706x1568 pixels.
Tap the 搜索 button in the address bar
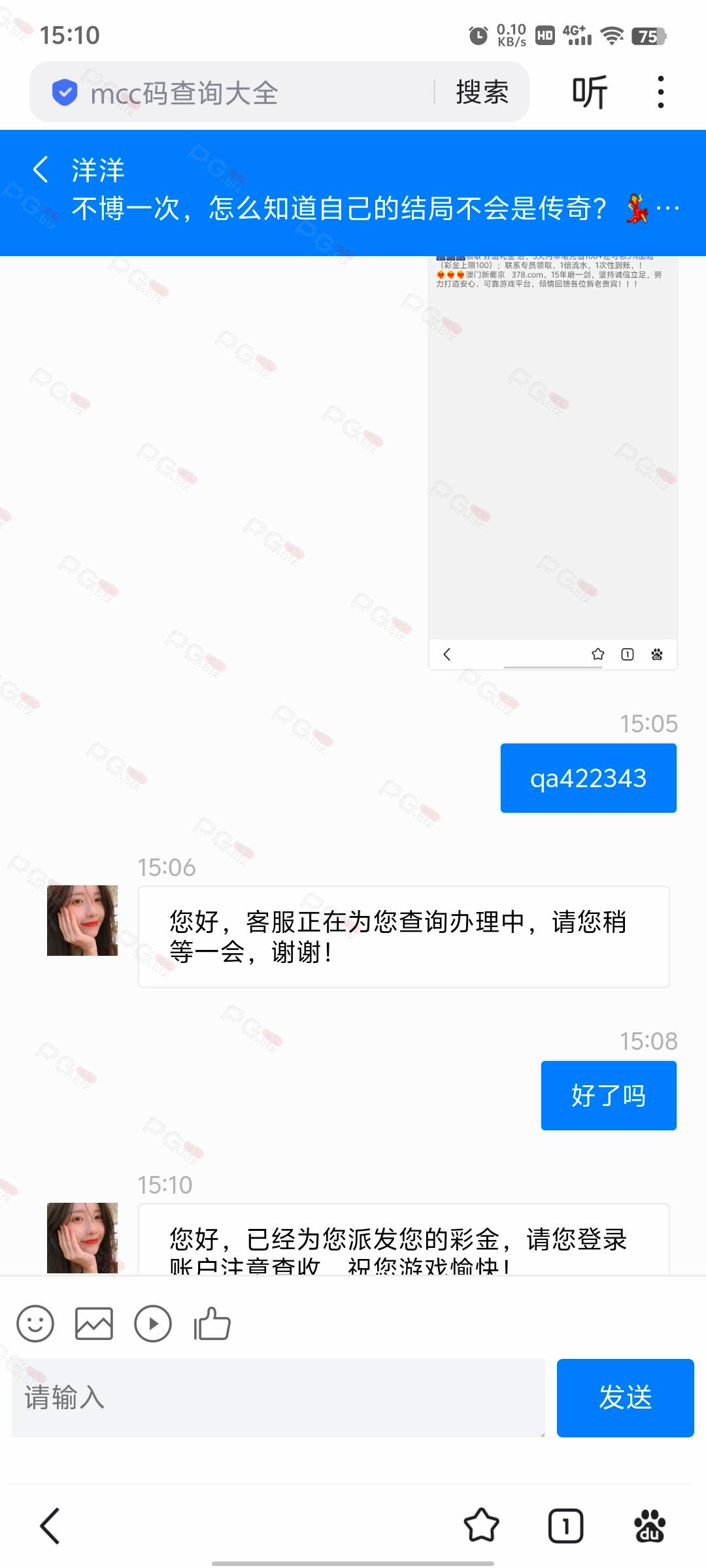pyautogui.click(x=482, y=92)
